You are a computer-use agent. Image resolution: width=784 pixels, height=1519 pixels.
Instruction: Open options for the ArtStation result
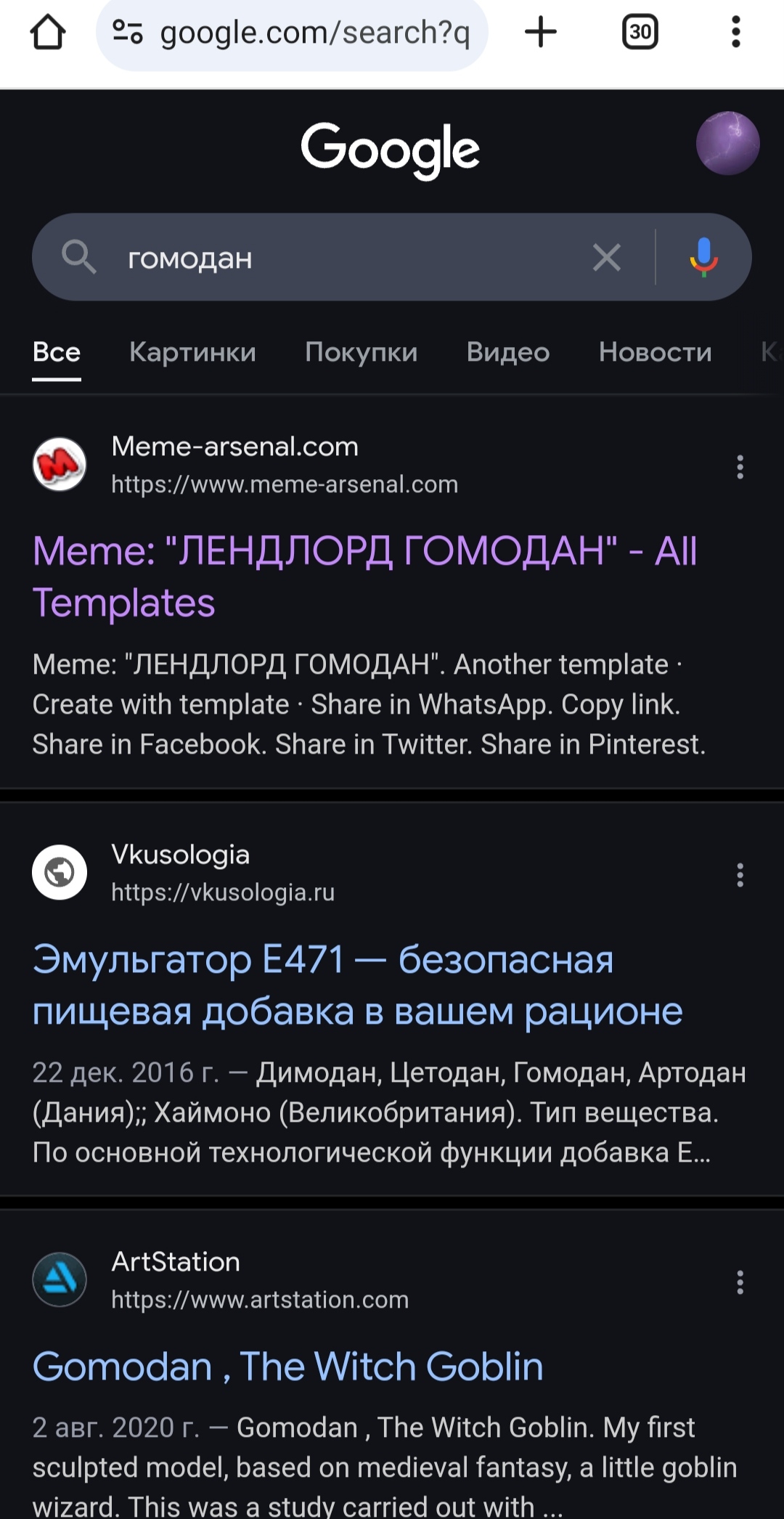[740, 1282]
